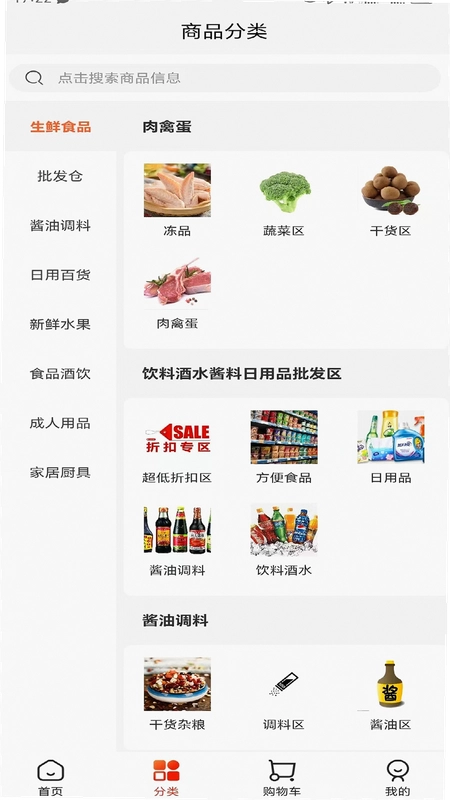Open the 成人用品 sidebar category
Image resolution: width=450 pixels, height=800 pixels.
(60, 423)
